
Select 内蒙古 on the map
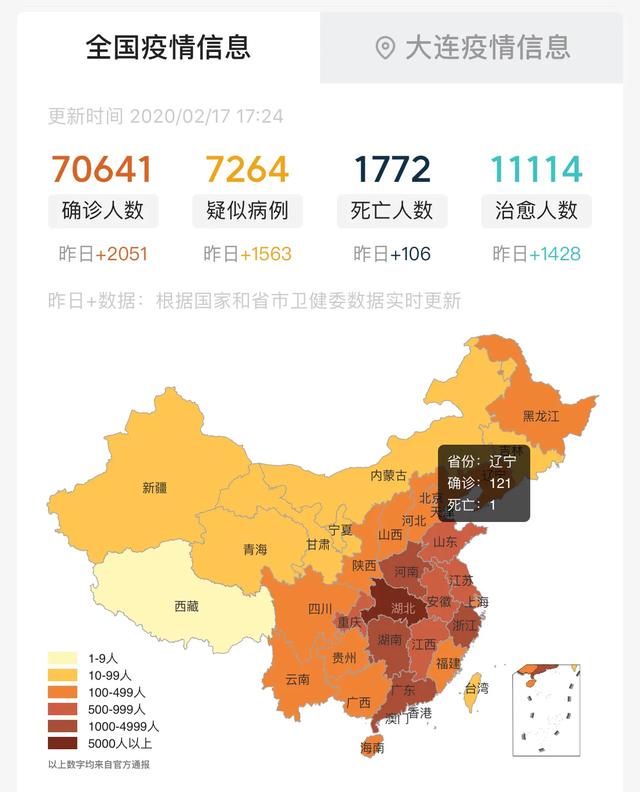tap(390, 475)
